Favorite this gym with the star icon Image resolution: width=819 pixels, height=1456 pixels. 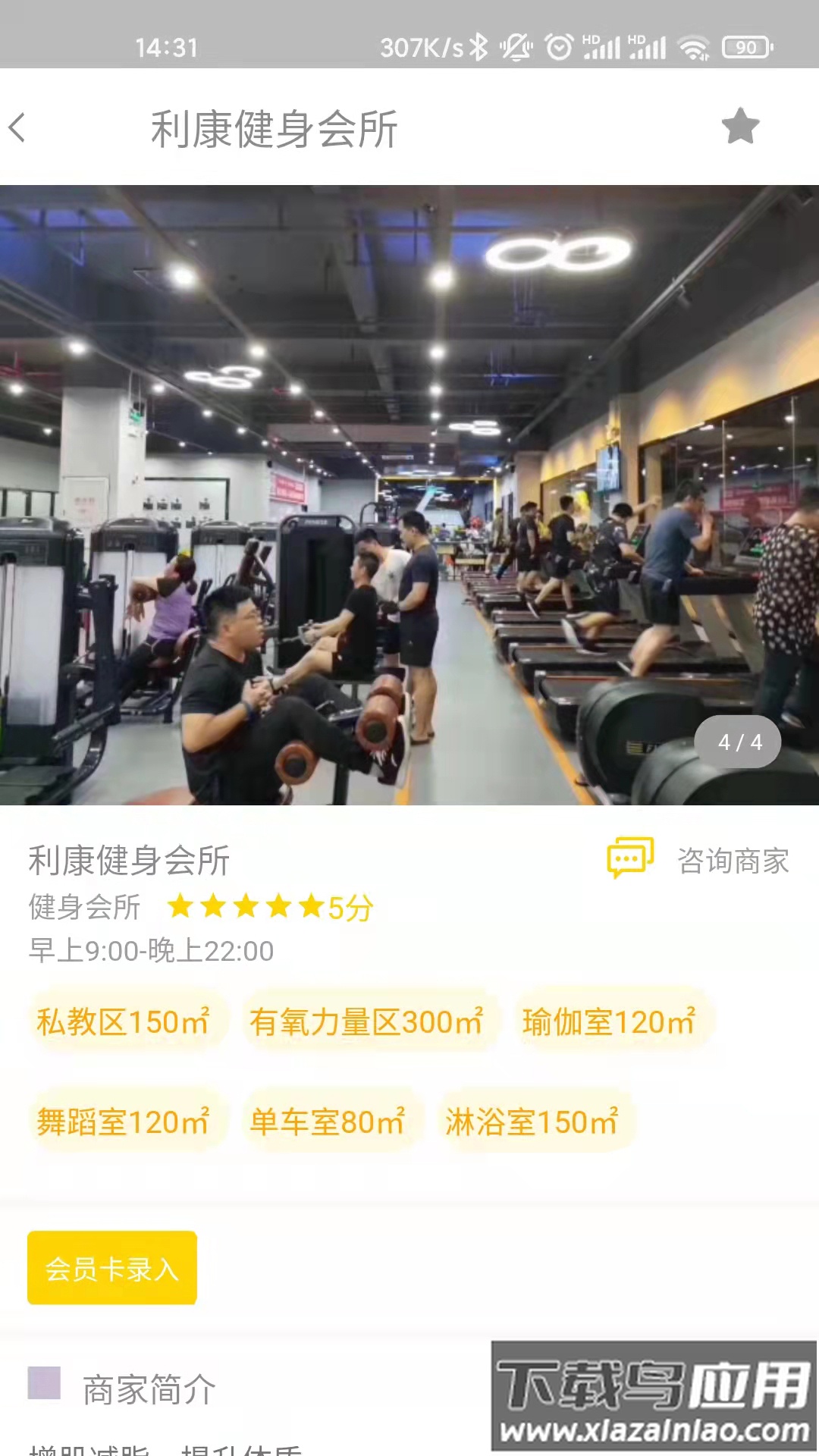(740, 126)
